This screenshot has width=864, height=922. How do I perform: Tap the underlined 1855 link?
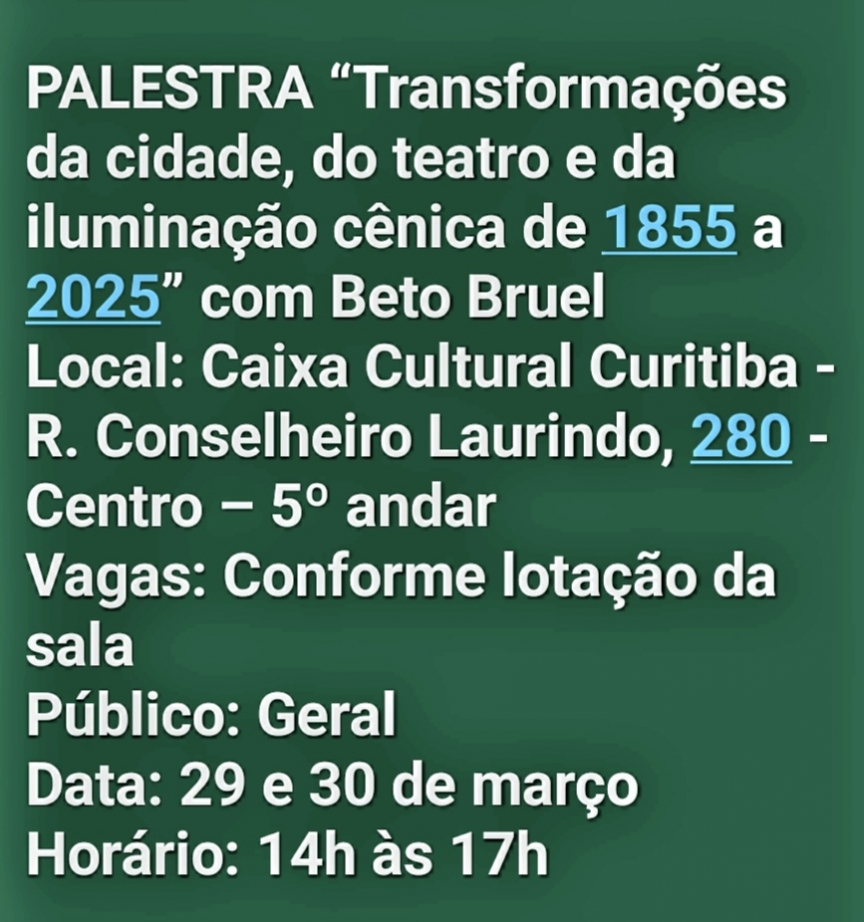(670, 231)
